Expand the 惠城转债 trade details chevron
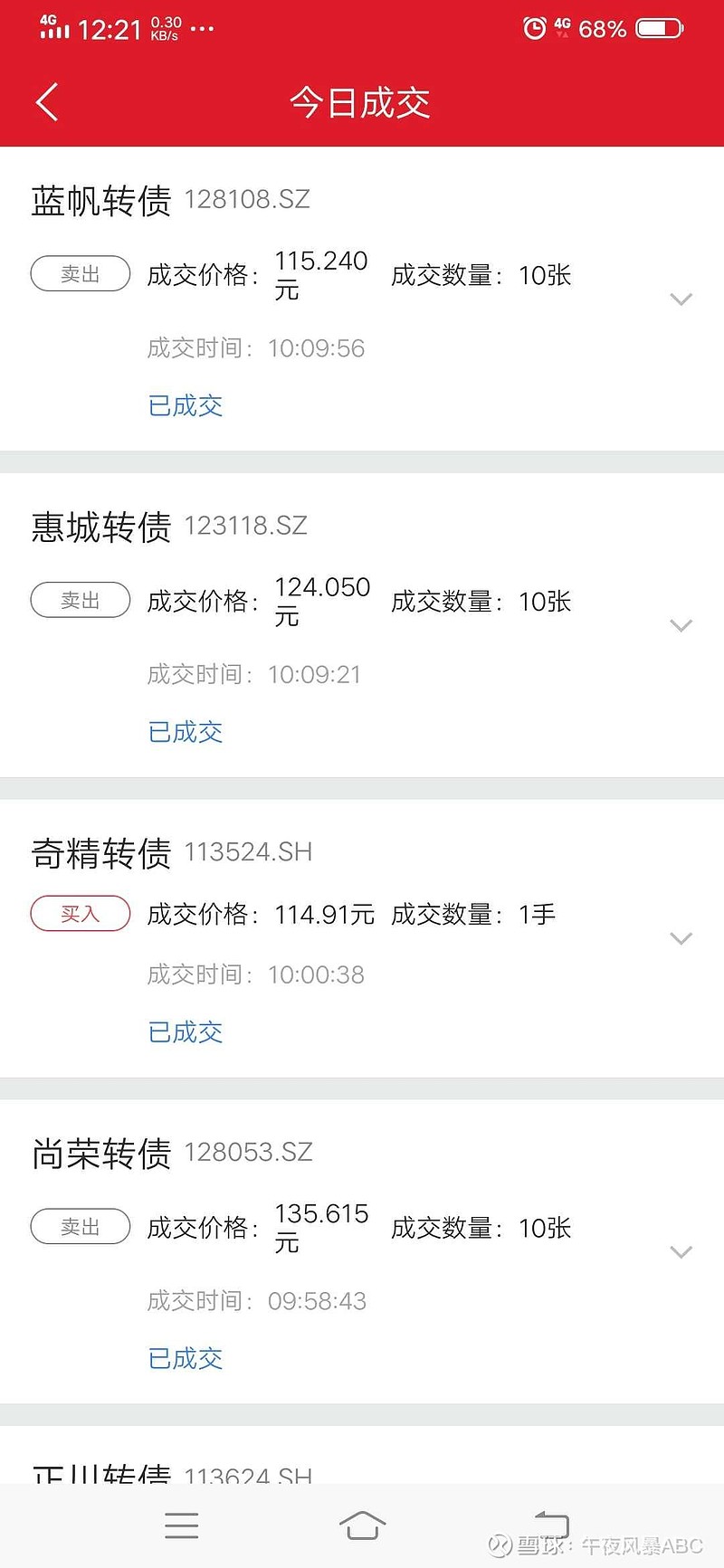Image resolution: width=724 pixels, height=1568 pixels. pyautogui.click(x=681, y=625)
